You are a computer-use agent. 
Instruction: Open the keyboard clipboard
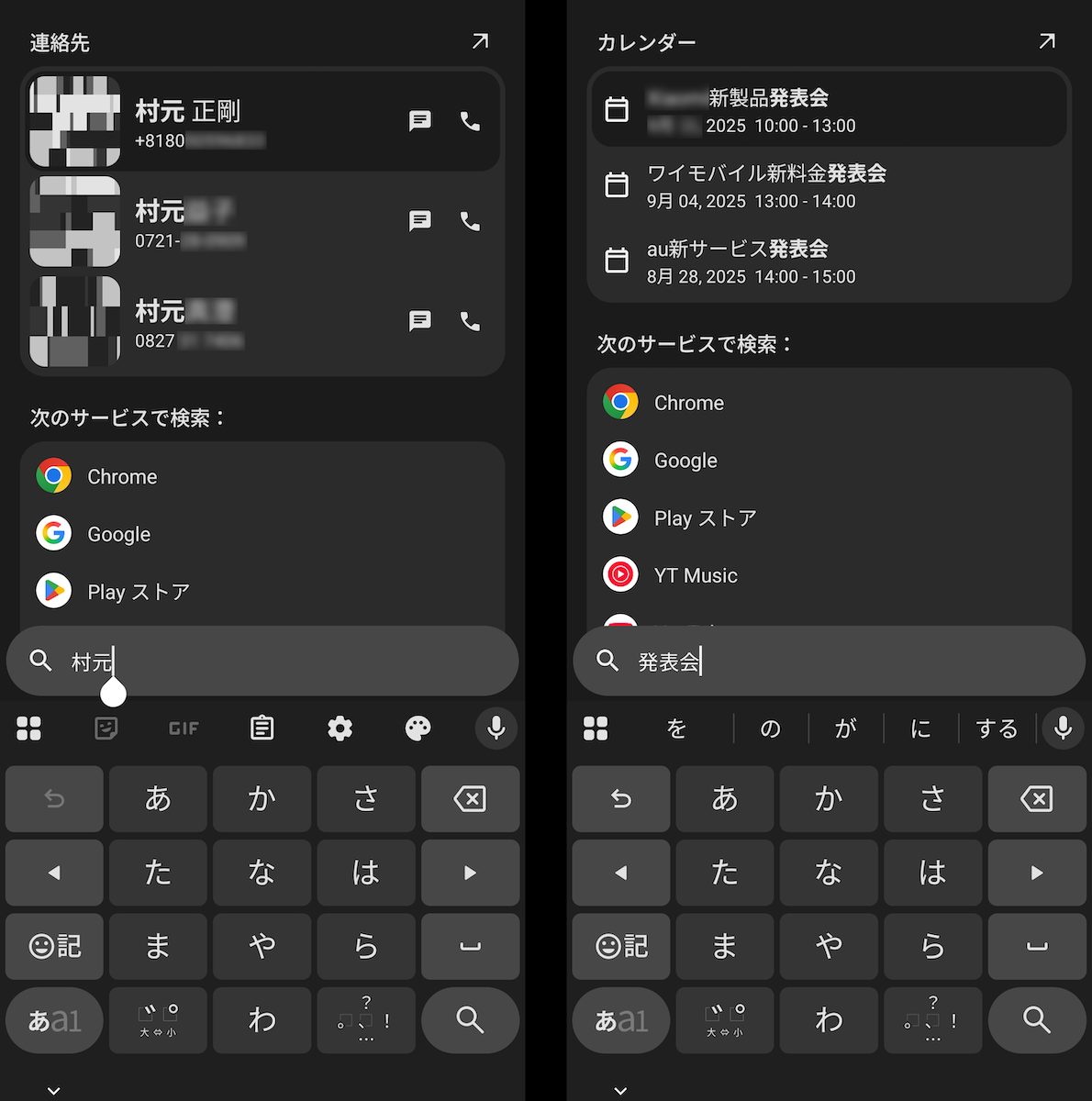[262, 728]
